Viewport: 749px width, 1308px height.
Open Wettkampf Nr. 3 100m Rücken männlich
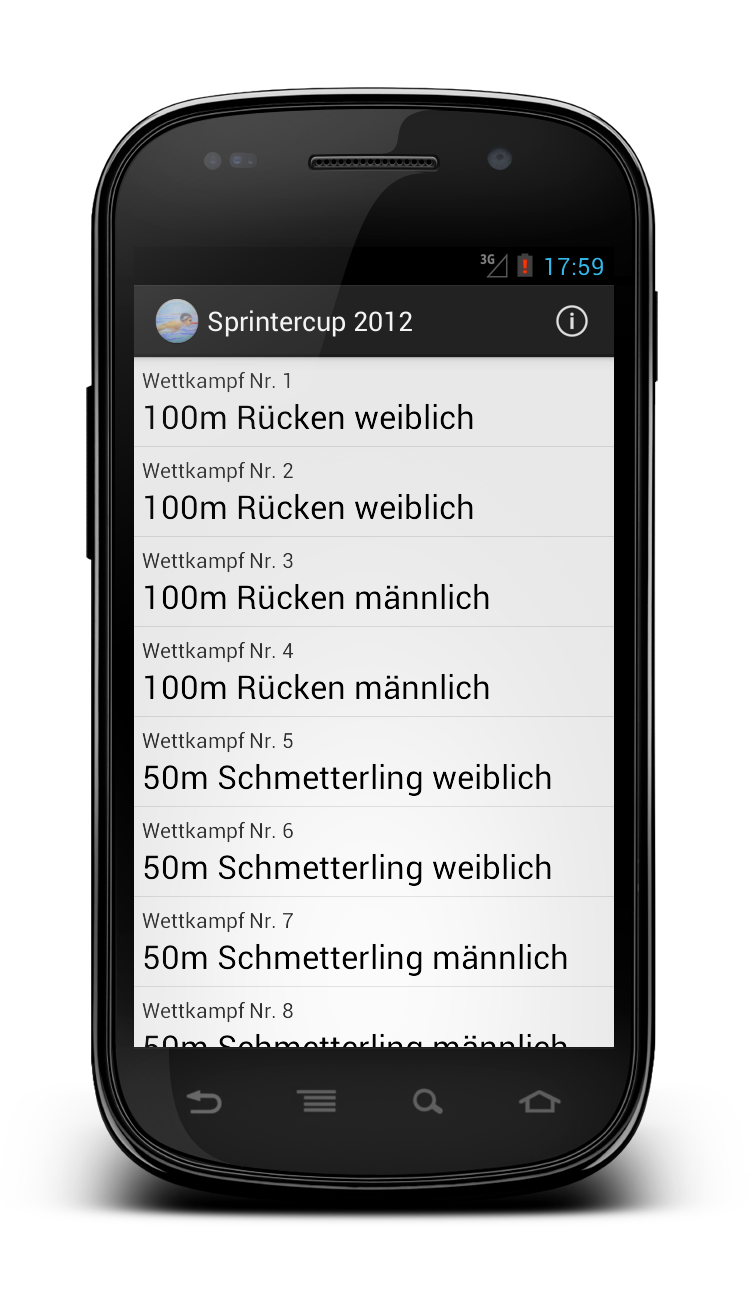(x=374, y=582)
